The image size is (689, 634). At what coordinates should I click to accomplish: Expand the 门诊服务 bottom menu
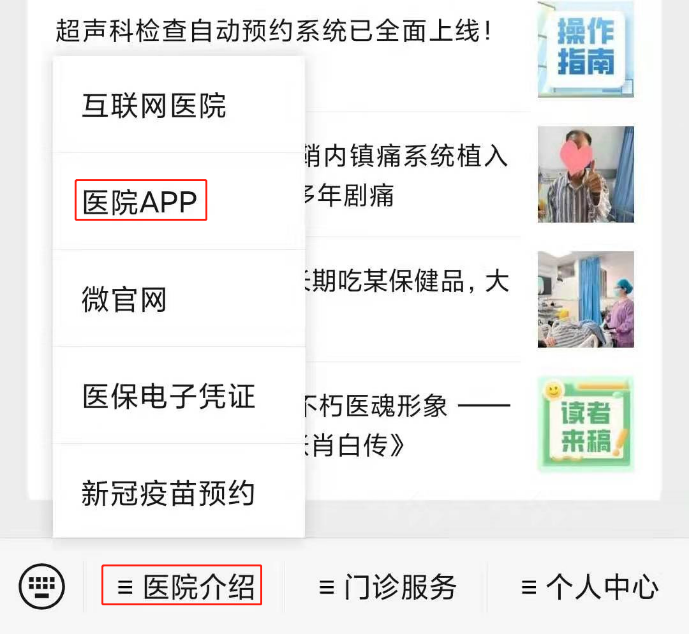click(387, 587)
